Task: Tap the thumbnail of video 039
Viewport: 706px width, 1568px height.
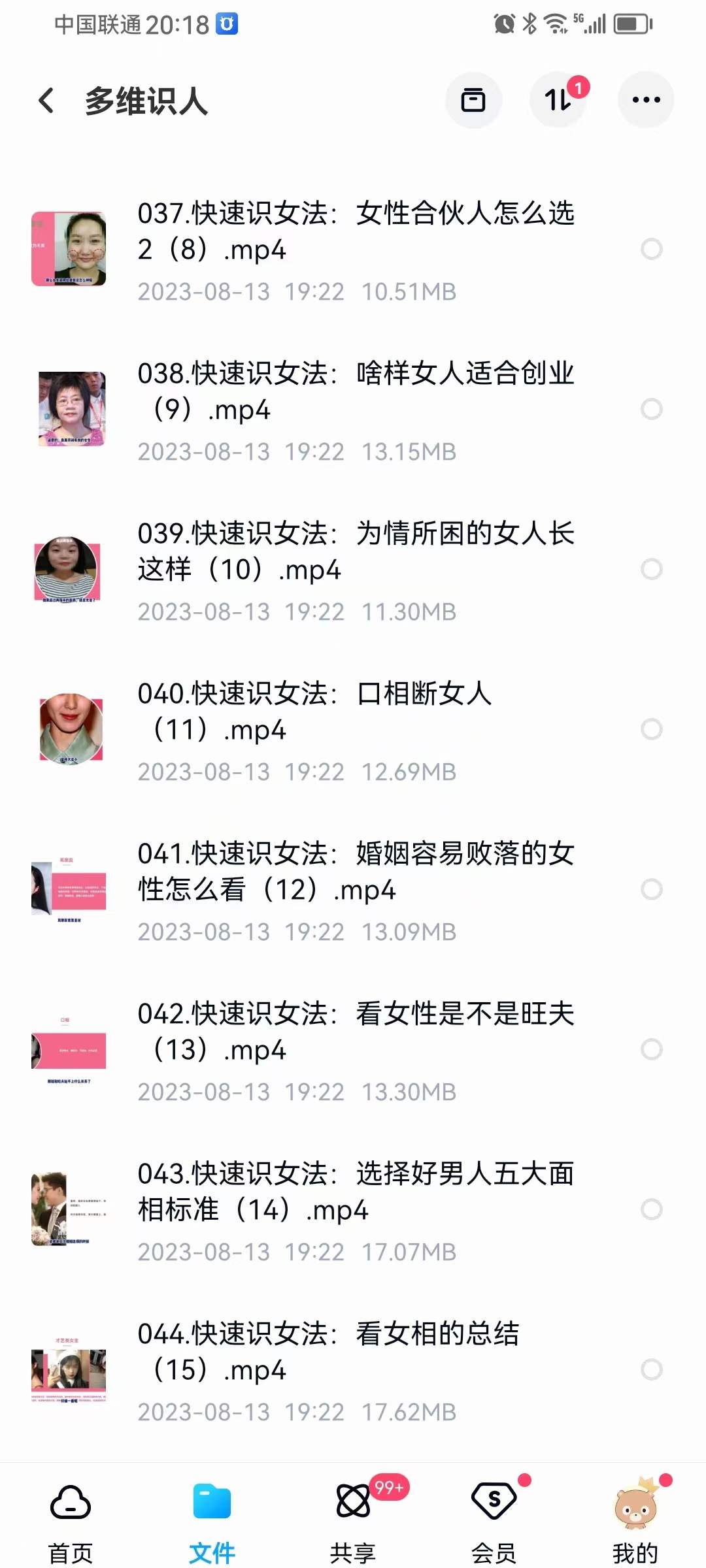Action: (x=70, y=569)
